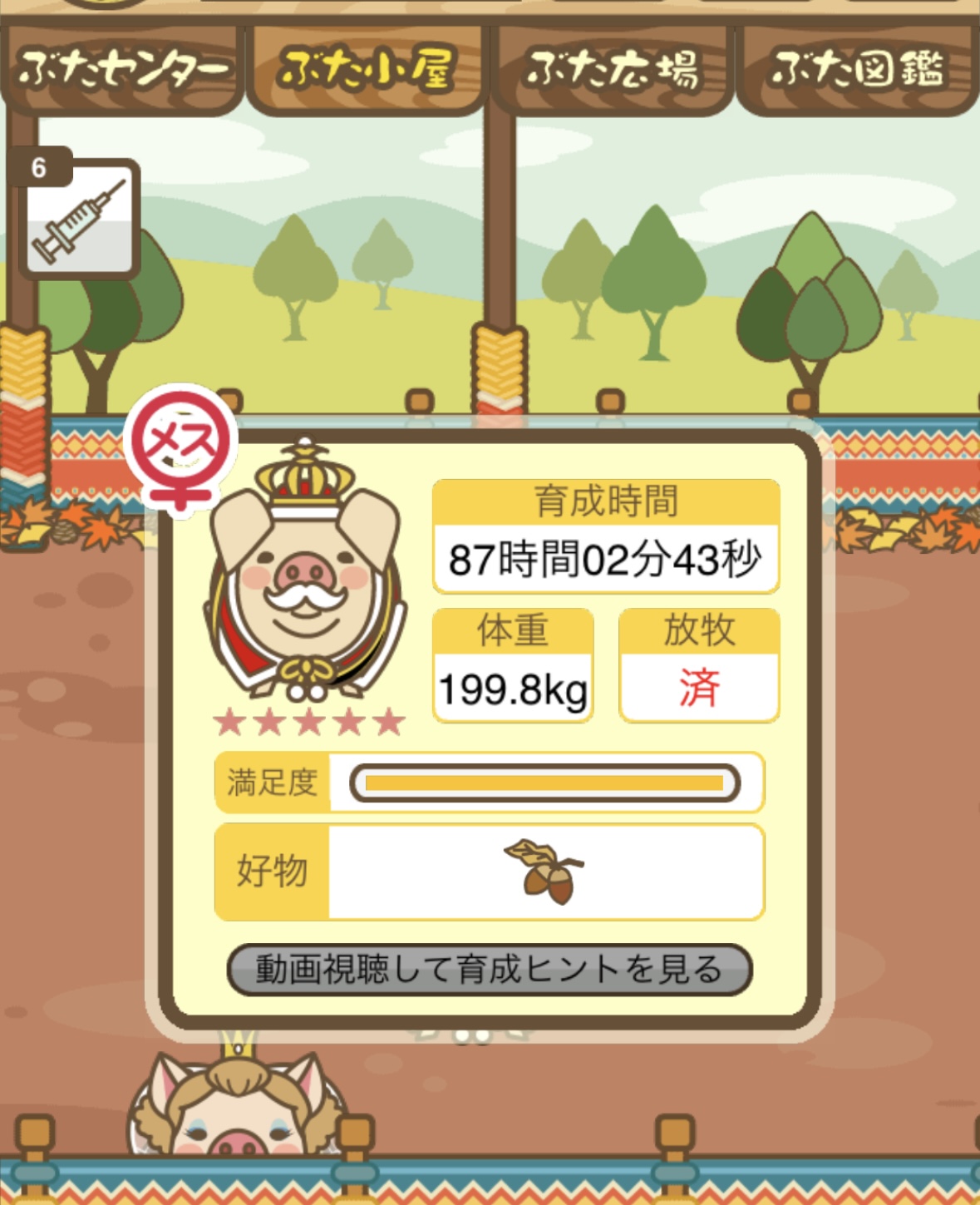Tap 動画視聴して育成ヒントを見る button
The image size is (980, 1205).
(489, 969)
